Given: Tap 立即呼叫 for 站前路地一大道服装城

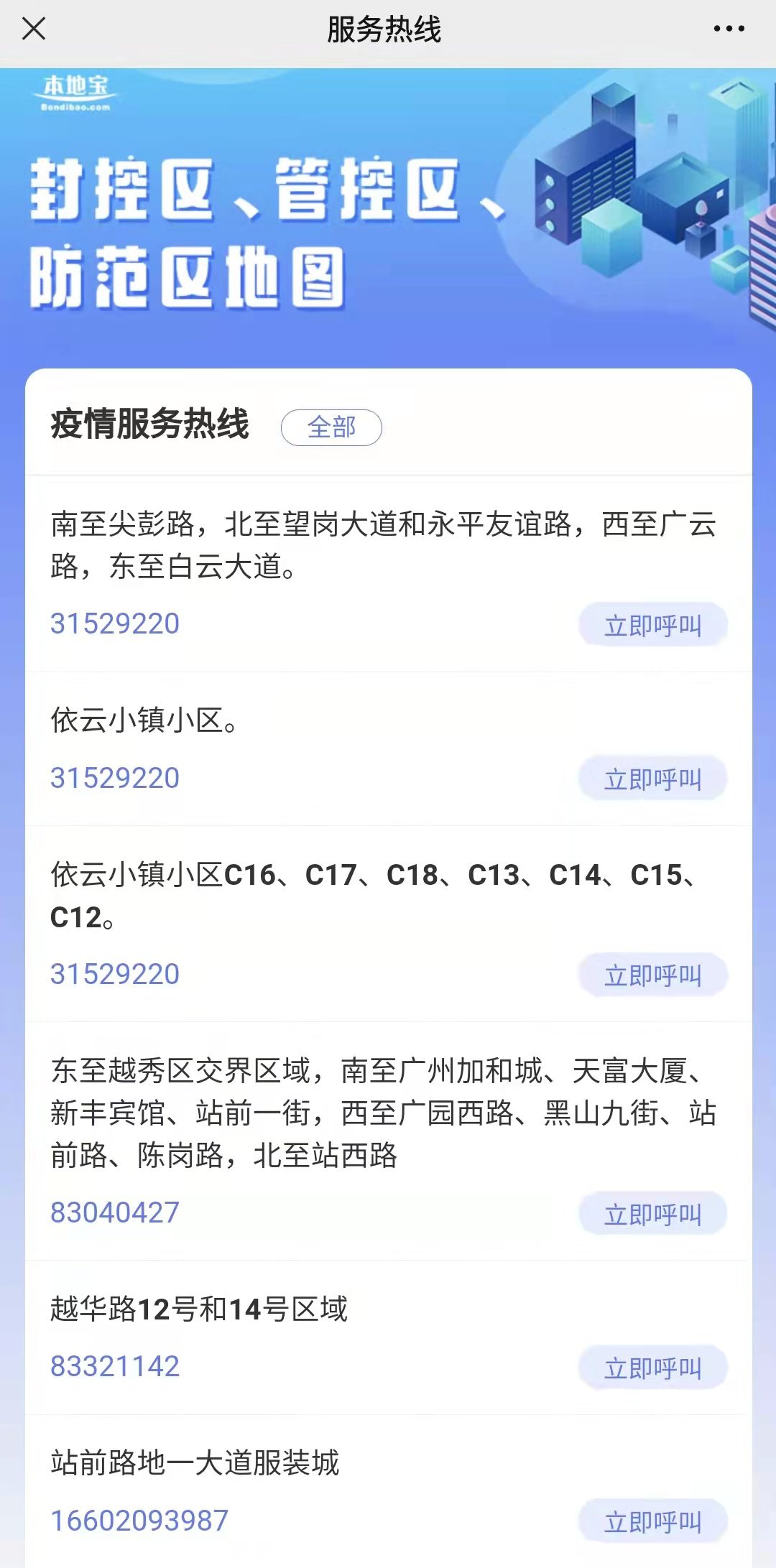Looking at the screenshot, I should point(652,1521).
